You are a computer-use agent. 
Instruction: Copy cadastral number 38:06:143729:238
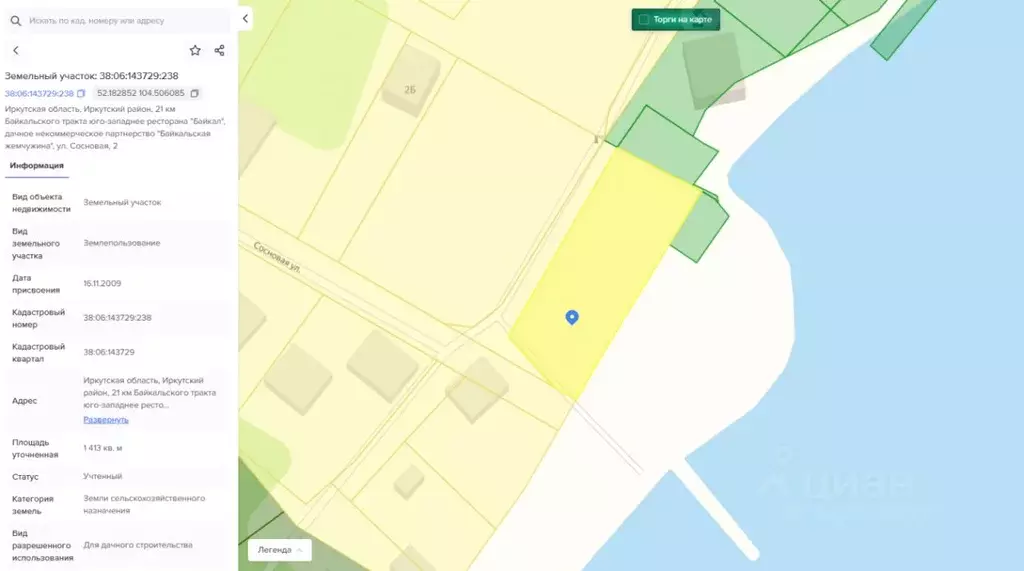coord(81,93)
